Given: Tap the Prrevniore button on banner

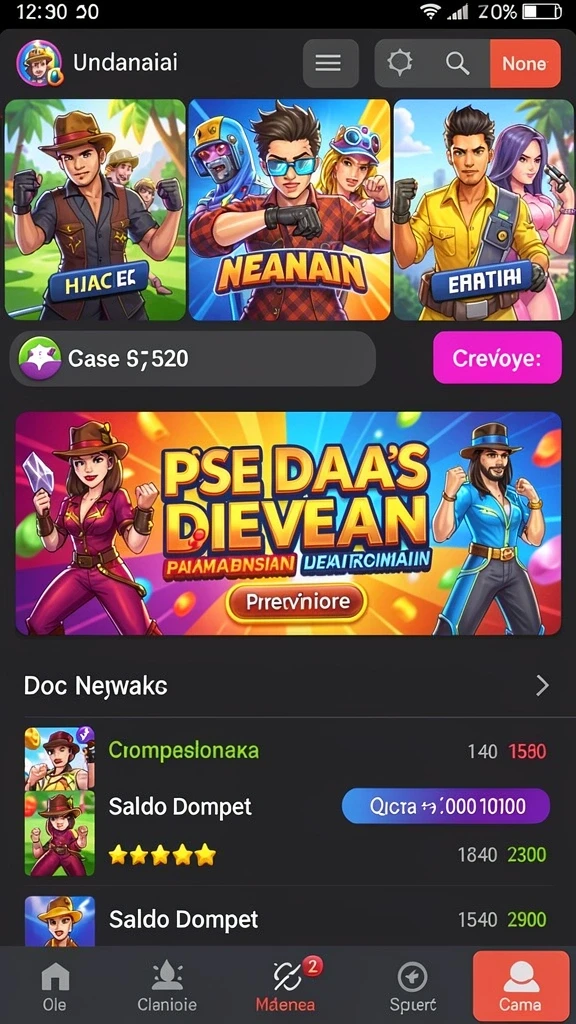Looking at the screenshot, I should (x=297, y=601).
